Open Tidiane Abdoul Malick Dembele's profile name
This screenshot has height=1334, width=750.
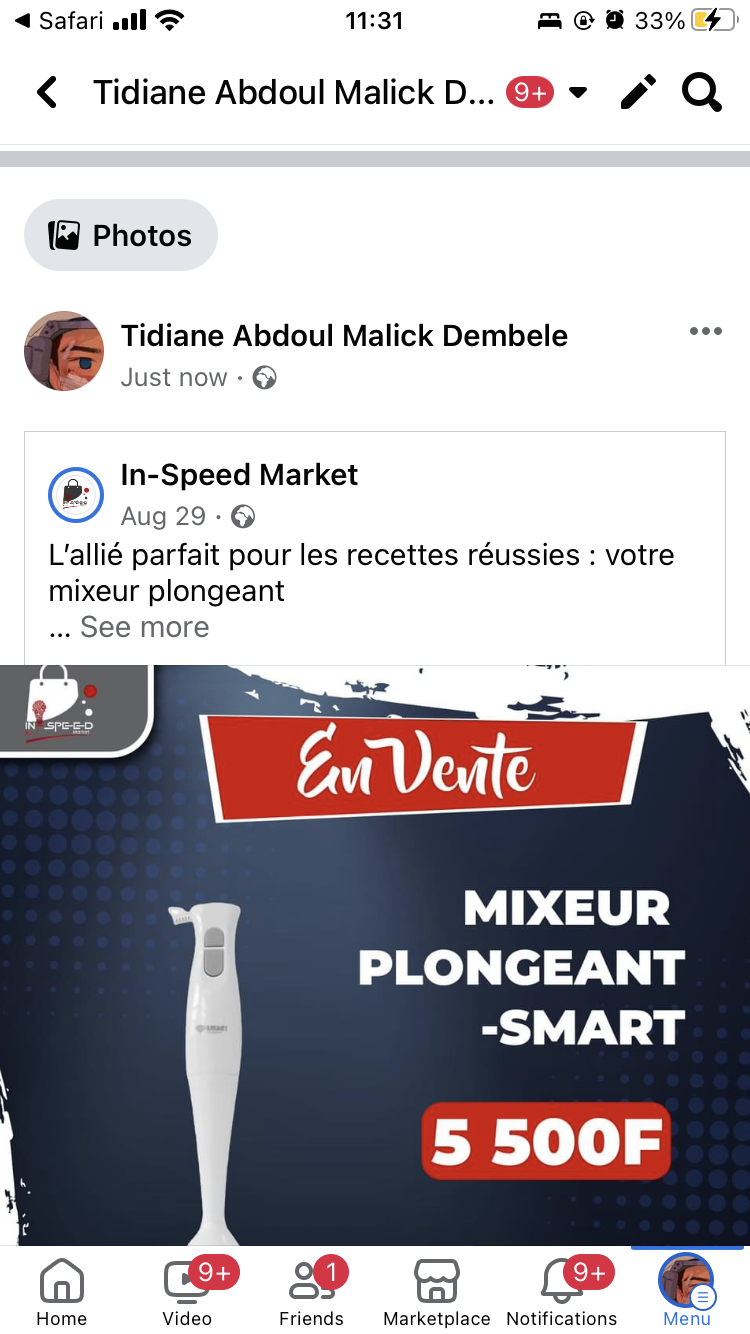344,336
